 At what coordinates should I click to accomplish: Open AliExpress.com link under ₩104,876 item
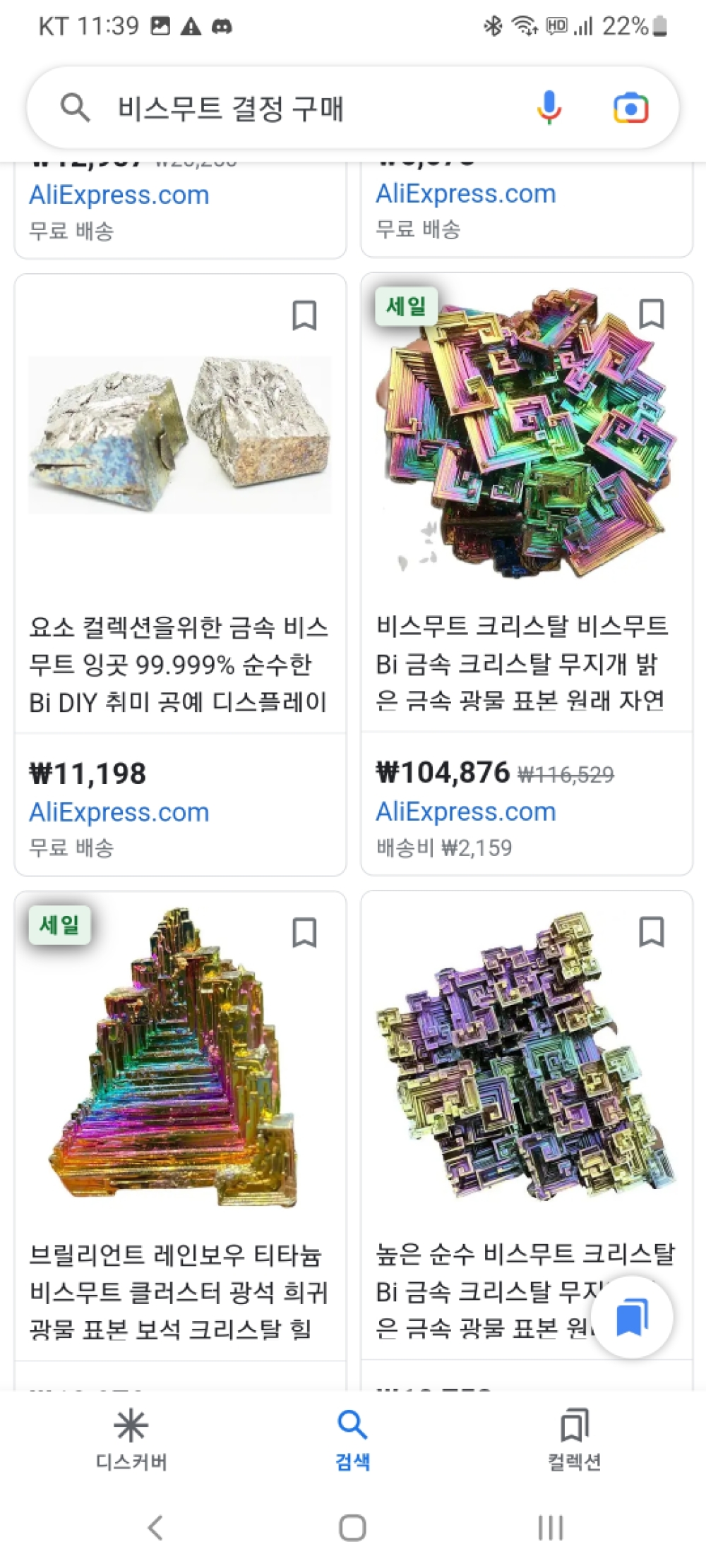[465, 812]
